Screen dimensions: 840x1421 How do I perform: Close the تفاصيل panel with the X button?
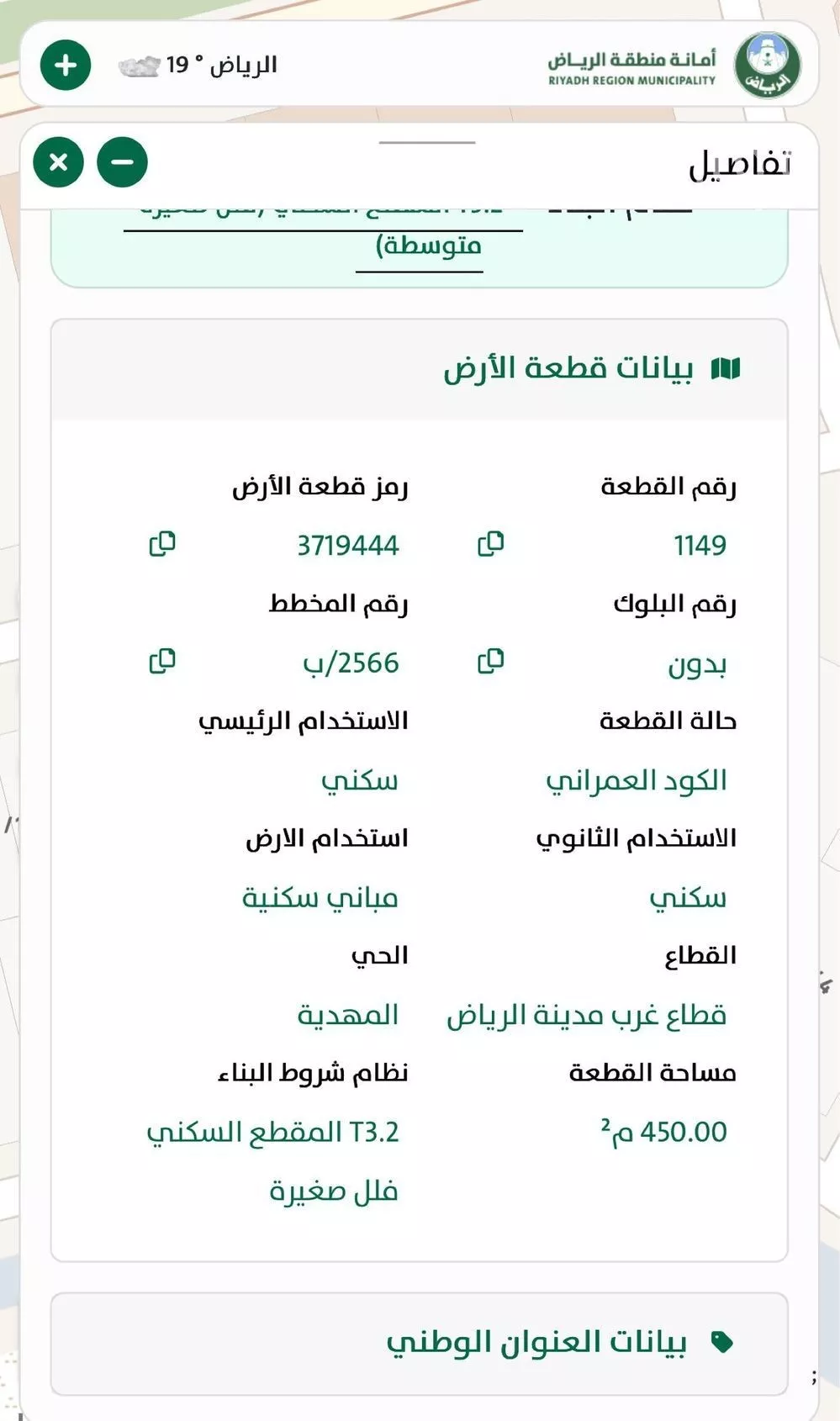(58, 161)
